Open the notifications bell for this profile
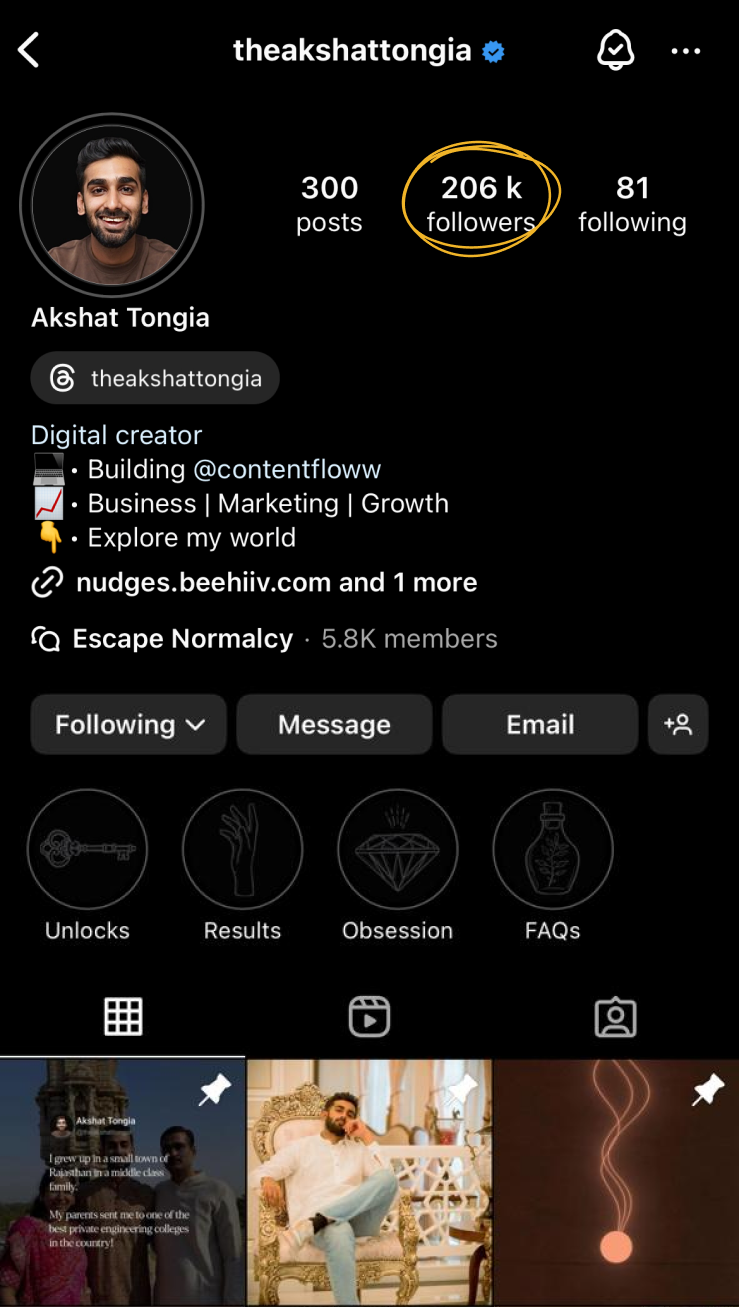 615,50
